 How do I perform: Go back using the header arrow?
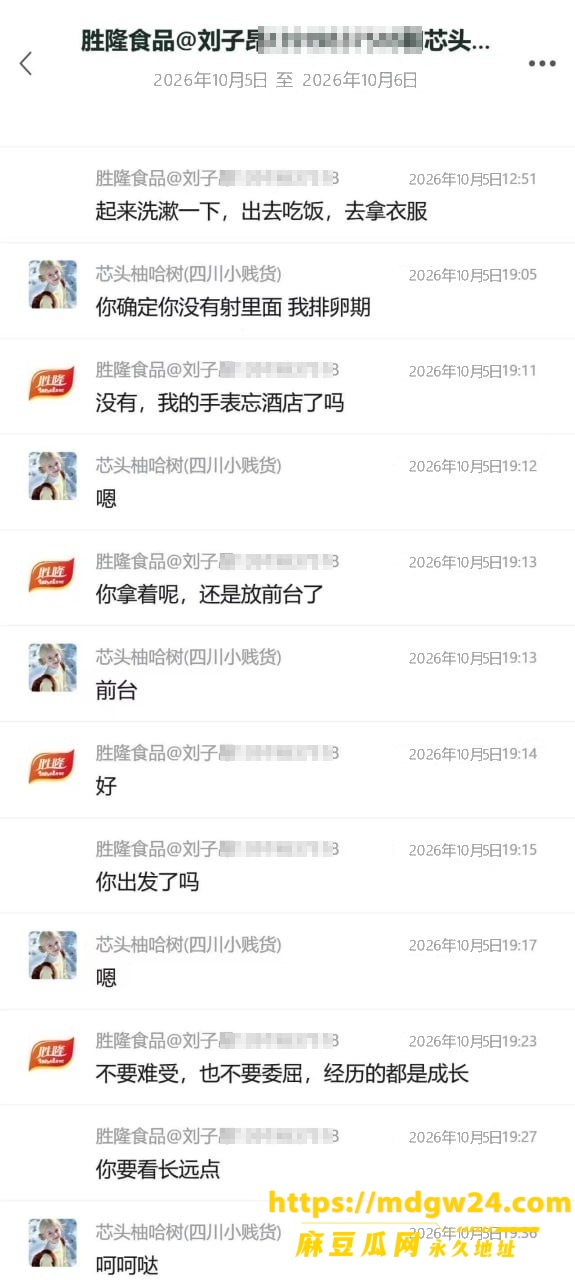tap(26, 63)
